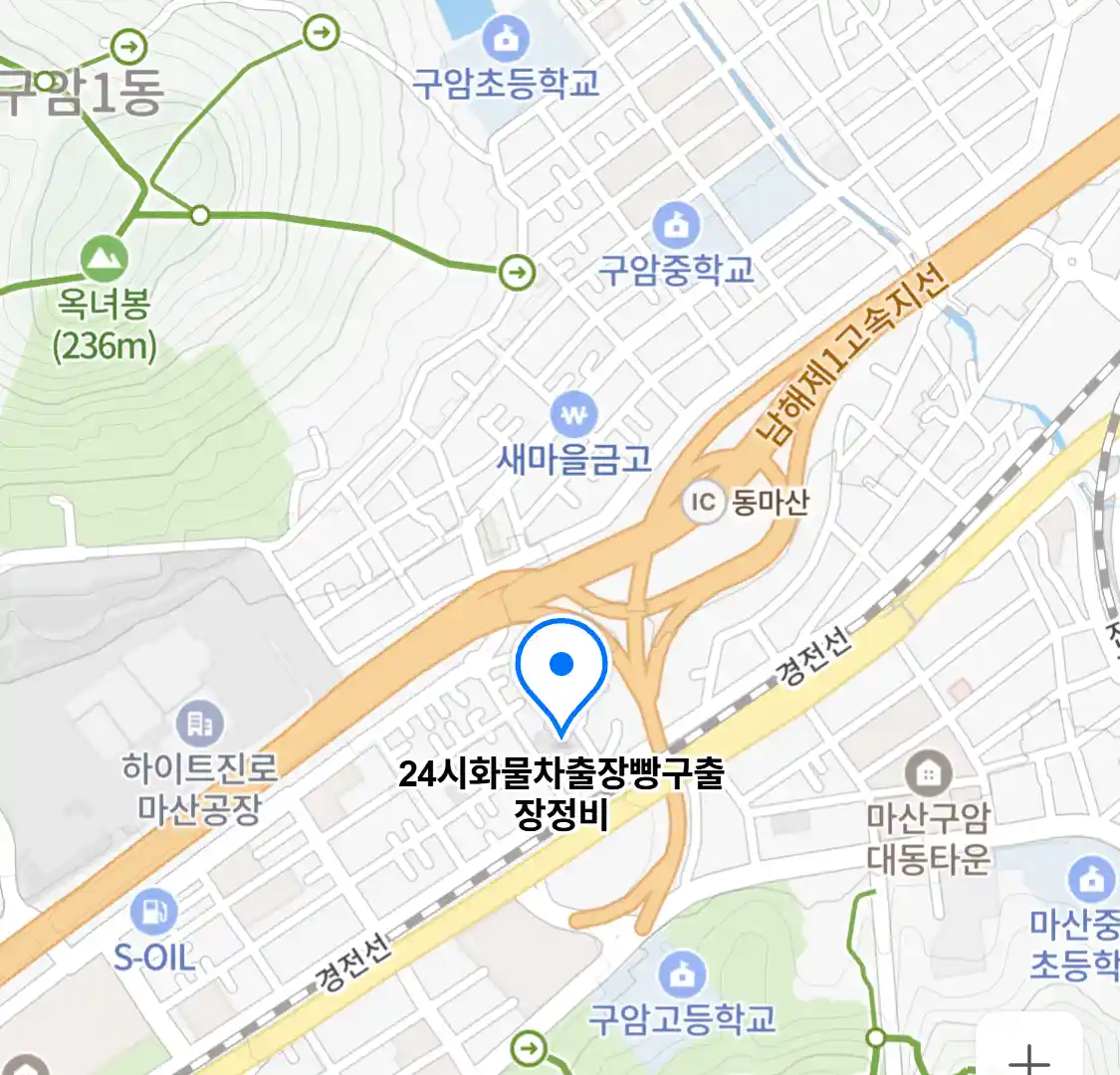Tap the 동마산 IC interchange marker
The width and height of the screenshot is (1120, 1075).
(x=704, y=501)
